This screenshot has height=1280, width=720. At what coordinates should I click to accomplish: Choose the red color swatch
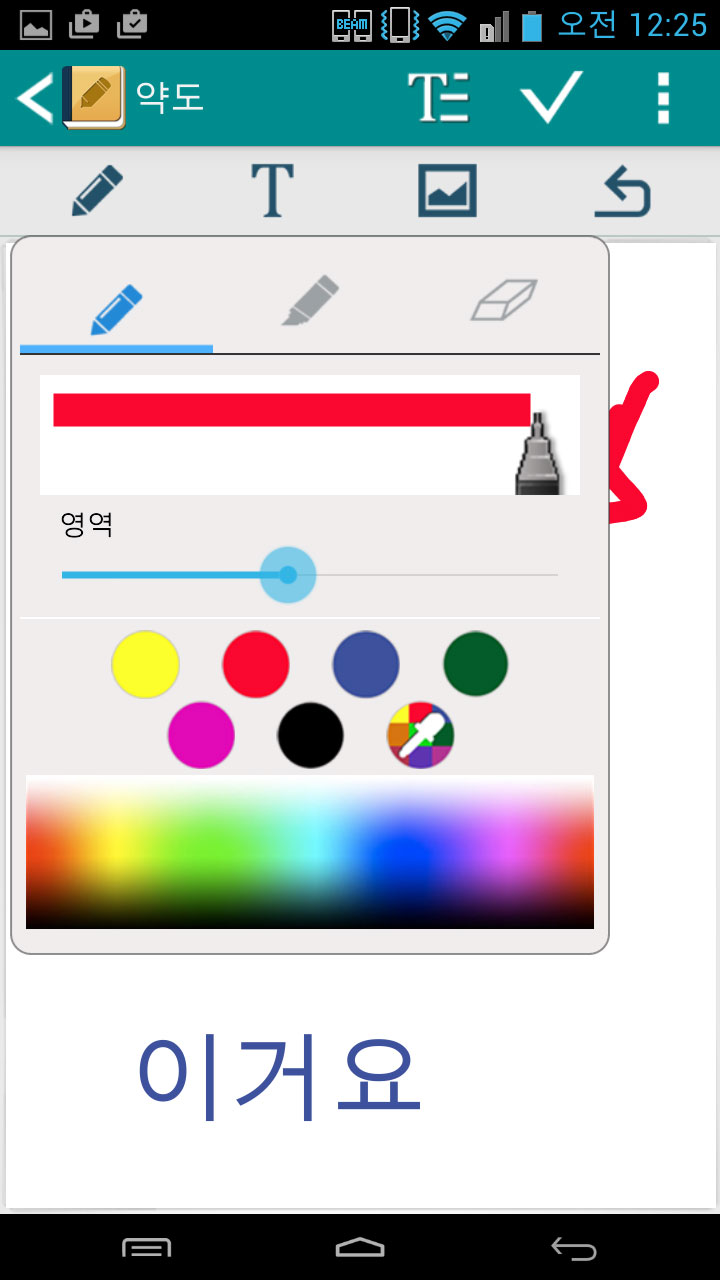pyautogui.click(x=256, y=664)
